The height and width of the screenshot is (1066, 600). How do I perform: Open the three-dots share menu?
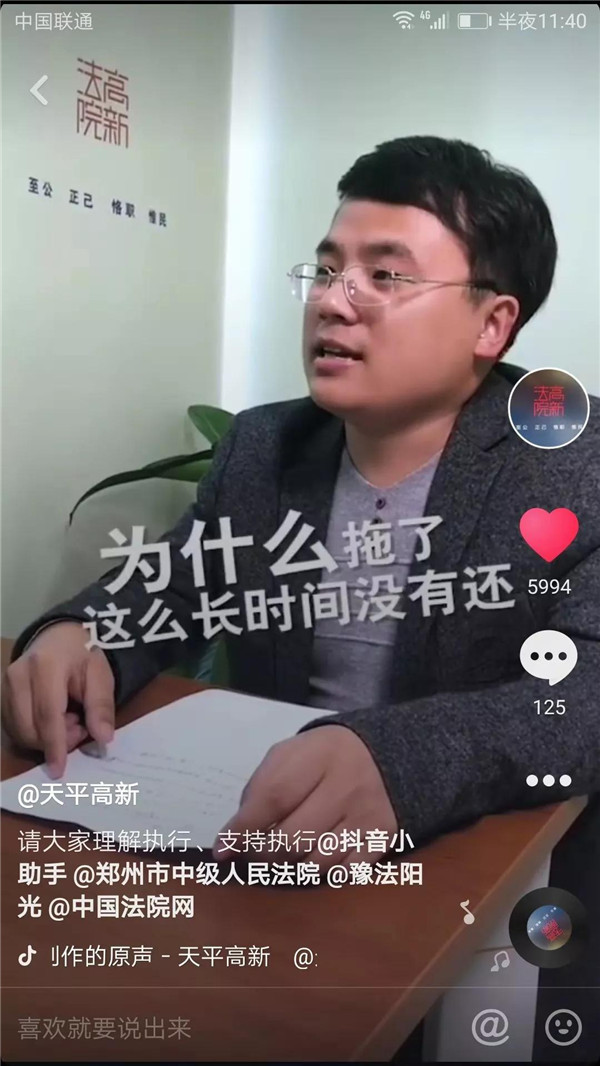(x=548, y=781)
